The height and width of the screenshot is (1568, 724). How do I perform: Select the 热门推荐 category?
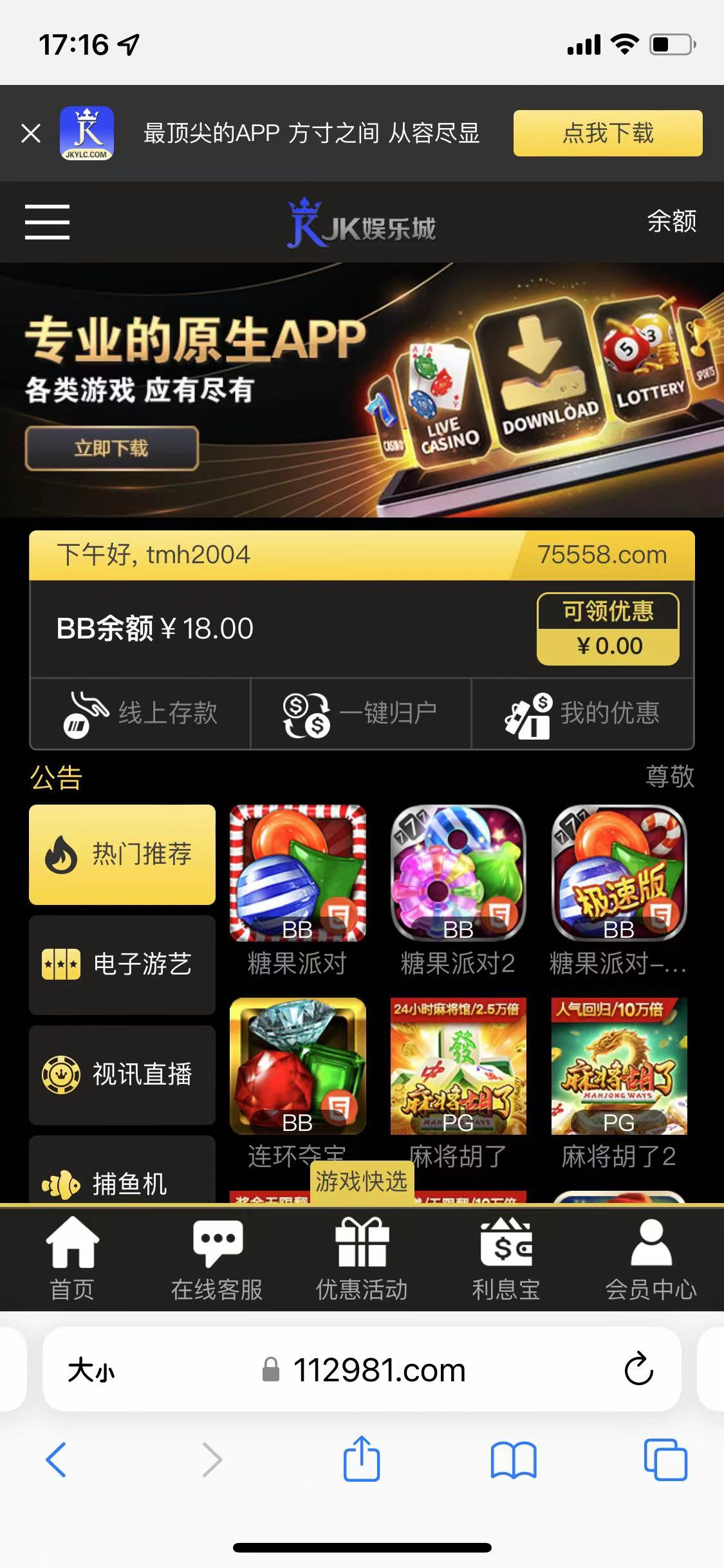(122, 854)
